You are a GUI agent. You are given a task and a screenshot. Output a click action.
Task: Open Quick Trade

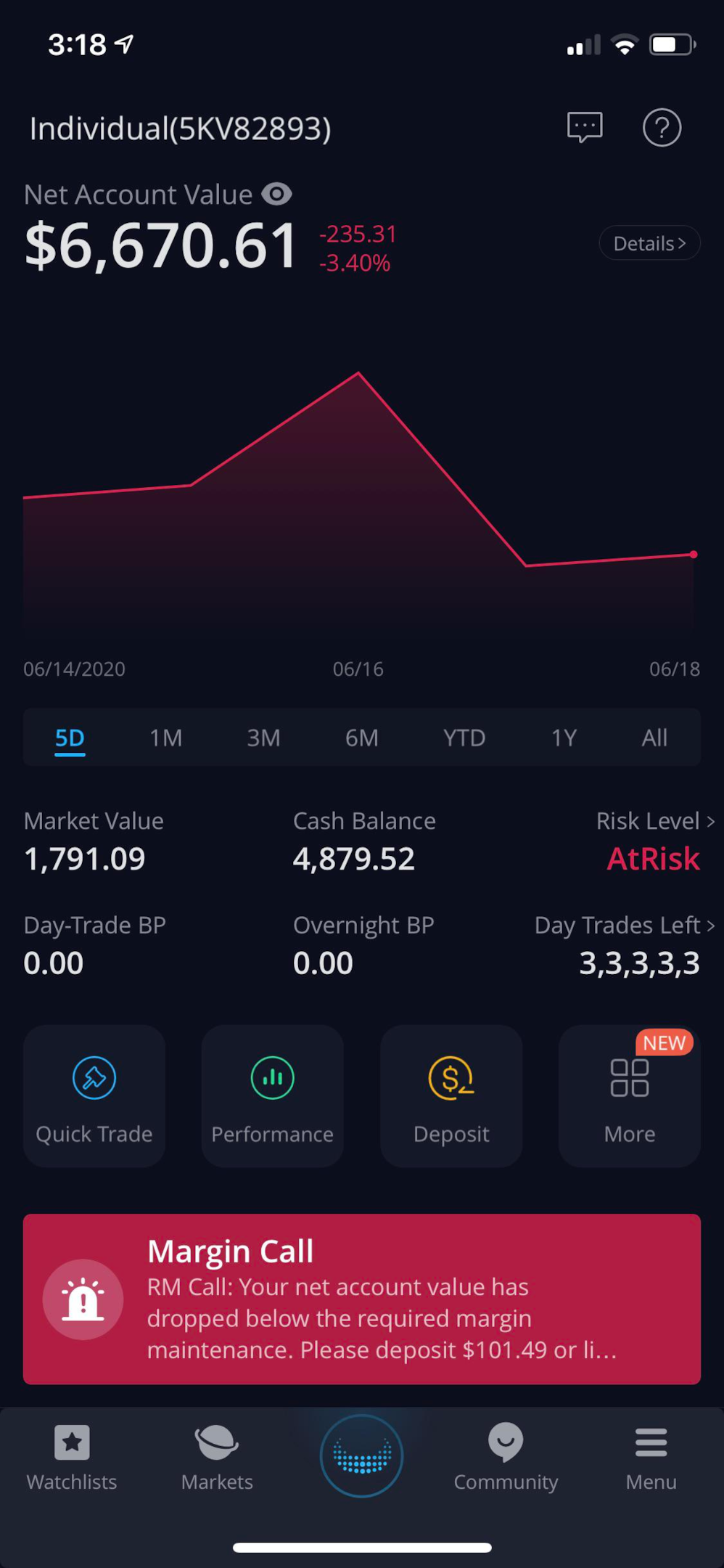click(94, 1096)
